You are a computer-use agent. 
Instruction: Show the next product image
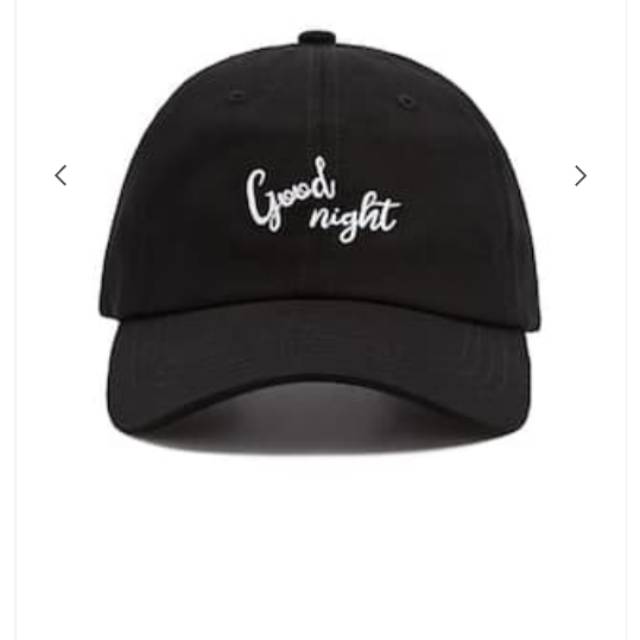(x=580, y=176)
